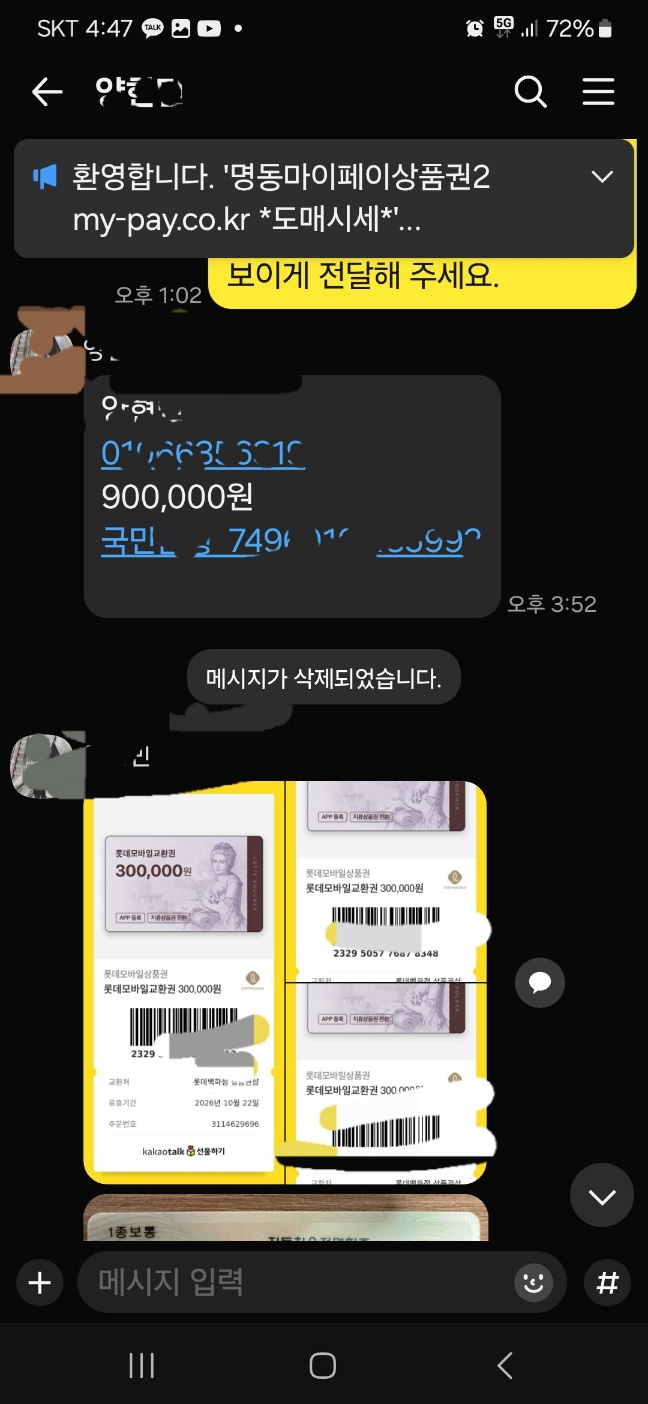Jump to the latest messages
Viewport: 648px width, 1404px height.
coord(601,1196)
